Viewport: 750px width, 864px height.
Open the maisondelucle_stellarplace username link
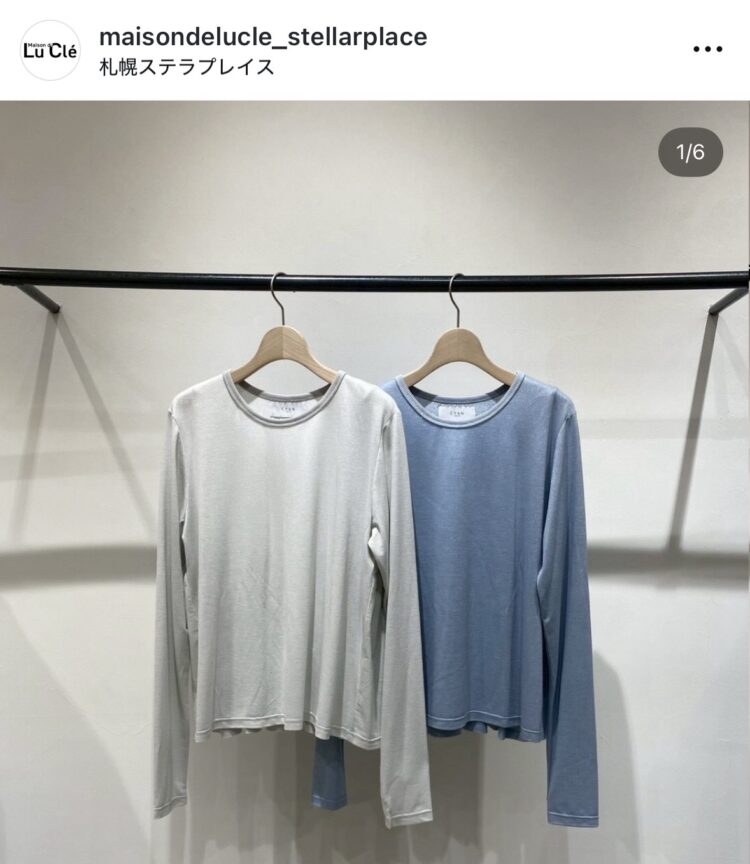(x=263, y=37)
